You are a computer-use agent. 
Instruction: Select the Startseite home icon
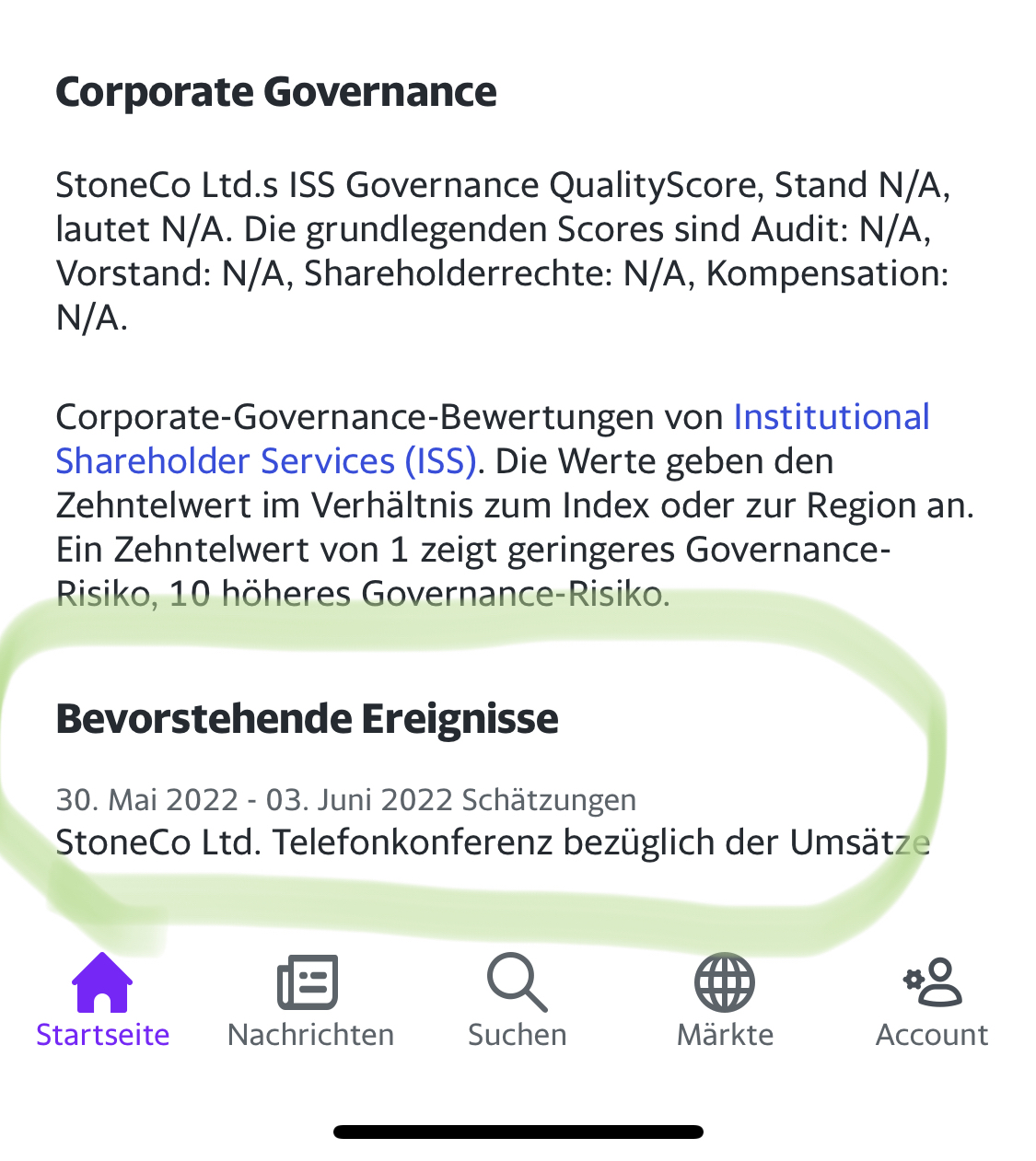103,983
